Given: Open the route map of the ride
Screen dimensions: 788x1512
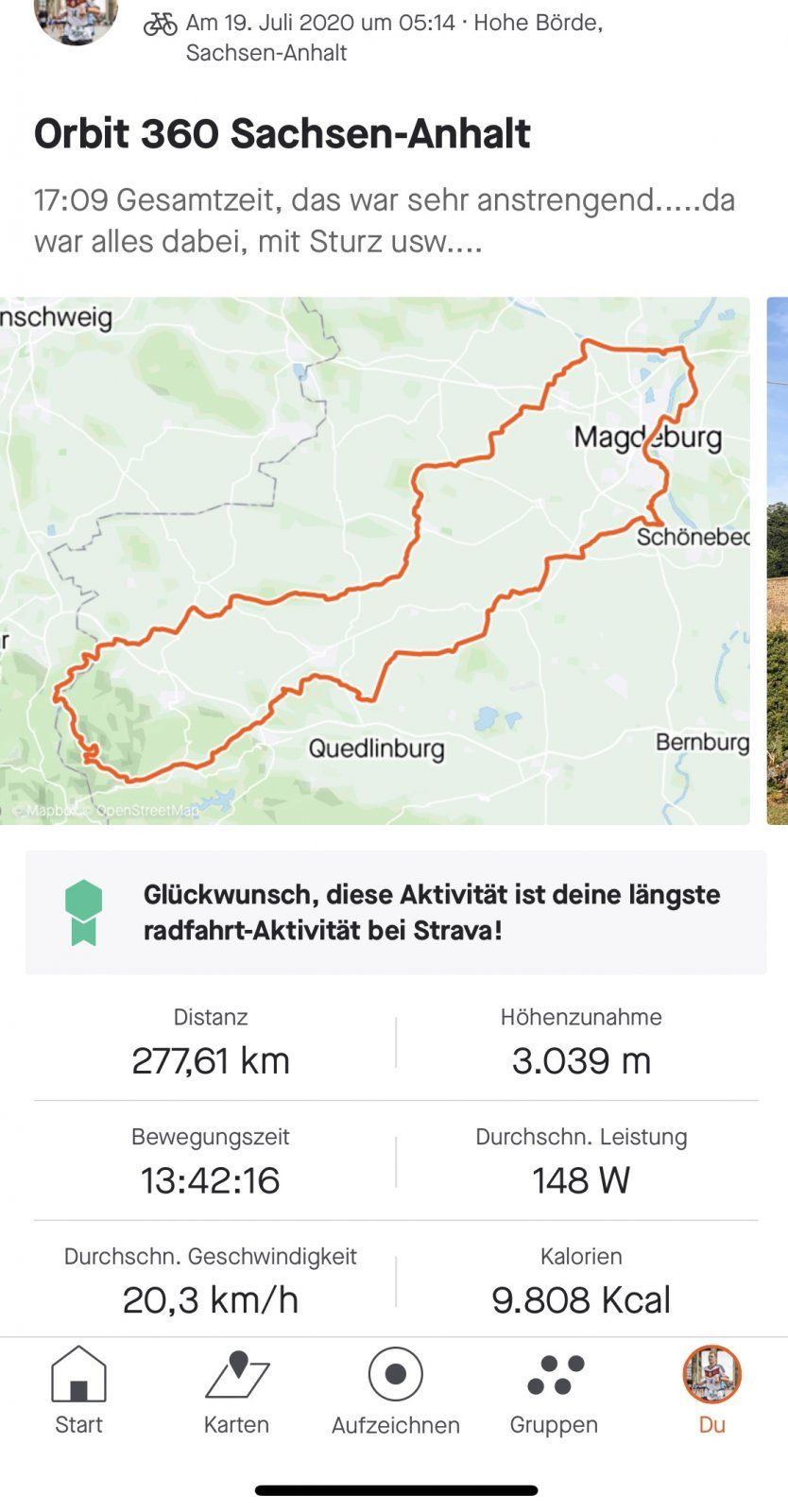Looking at the screenshot, I should (x=374, y=560).
